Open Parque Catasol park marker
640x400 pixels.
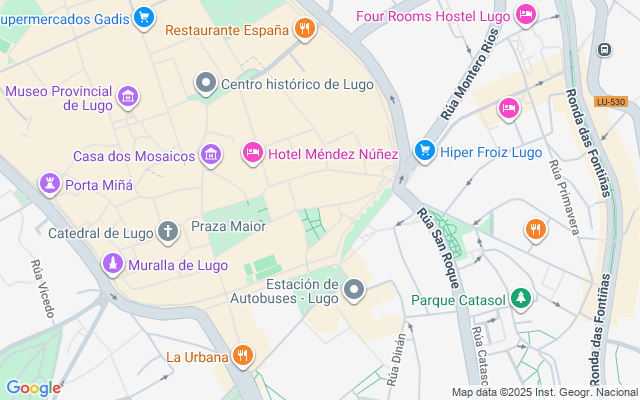click(520, 298)
